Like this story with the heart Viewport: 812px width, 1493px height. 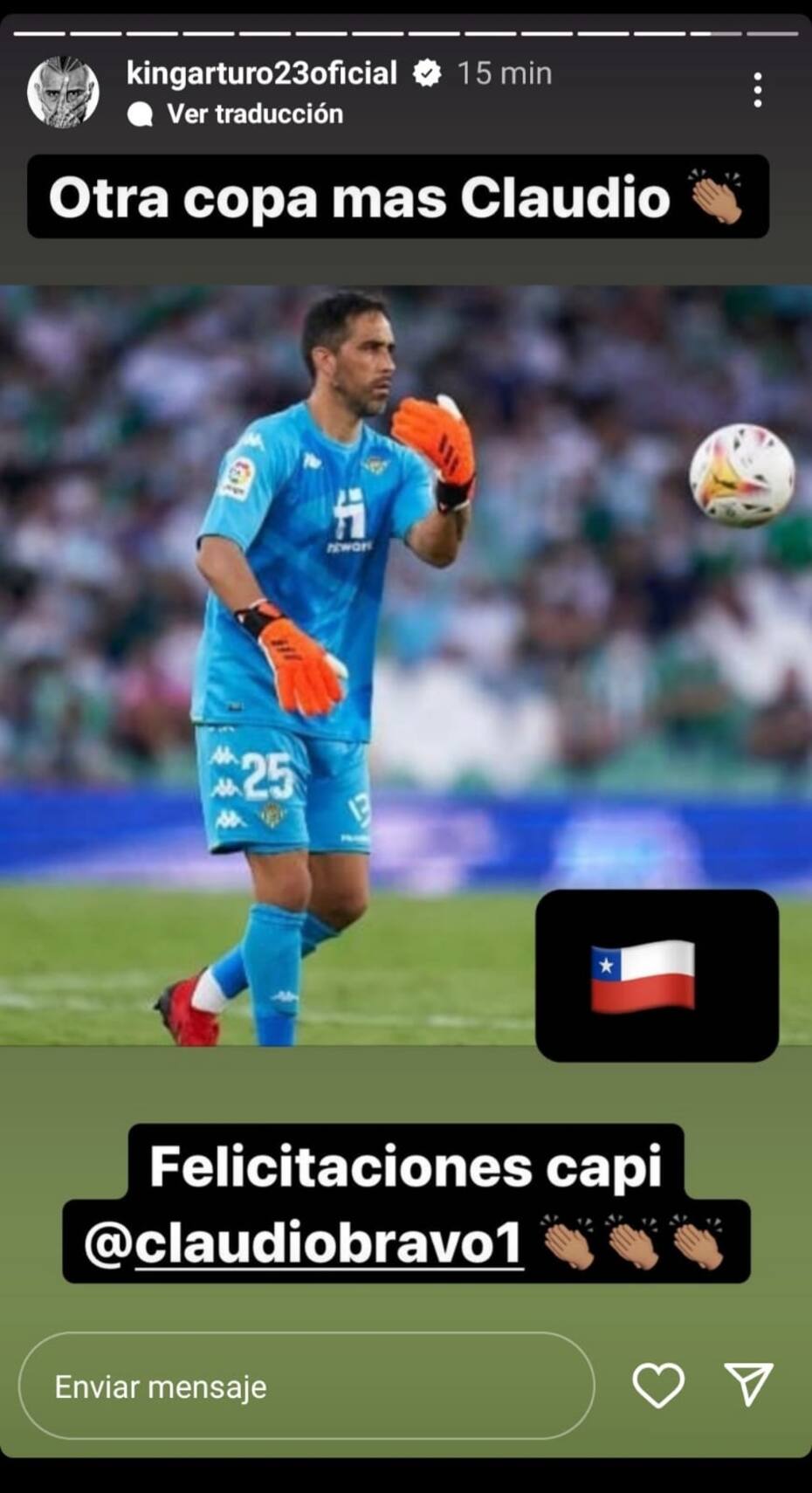[x=658, y=1385]
